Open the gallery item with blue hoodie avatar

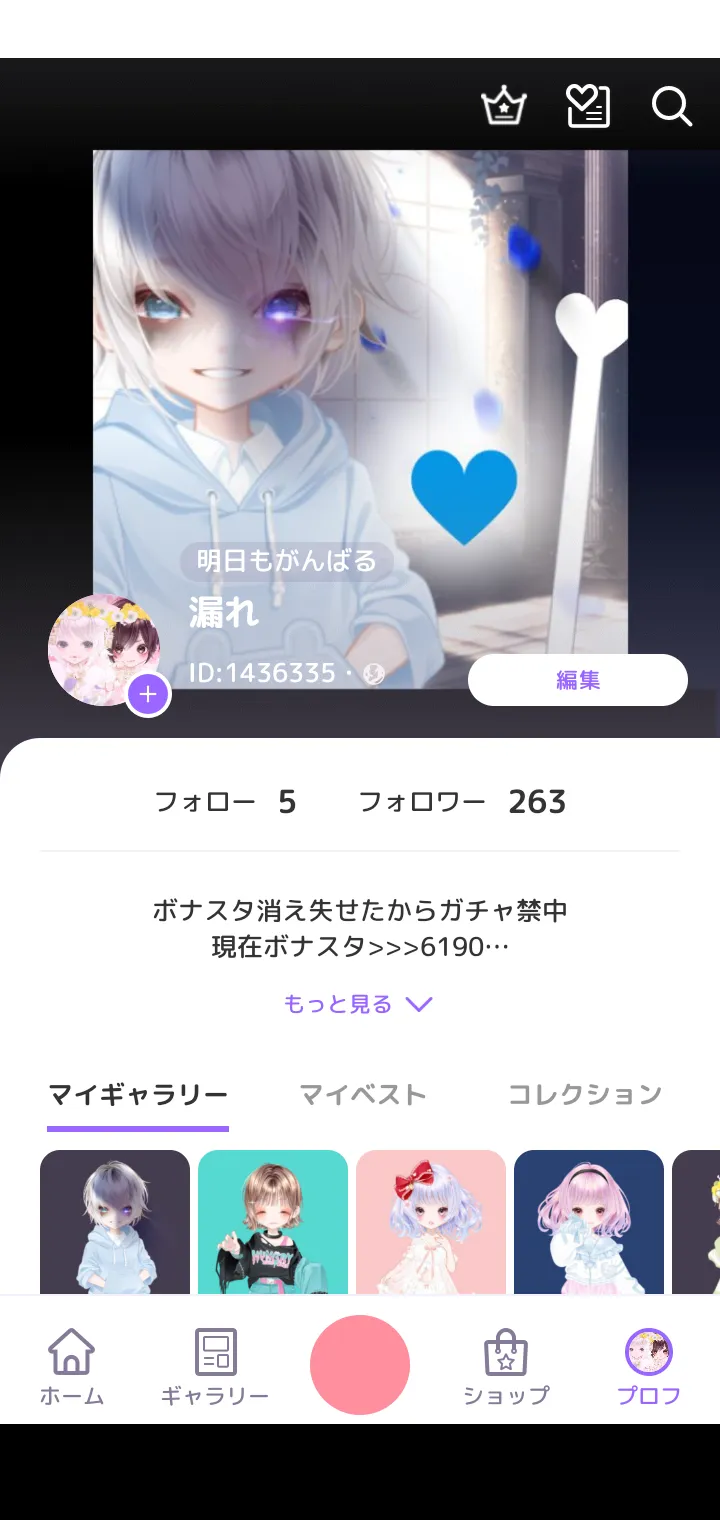coord(115,1222)
